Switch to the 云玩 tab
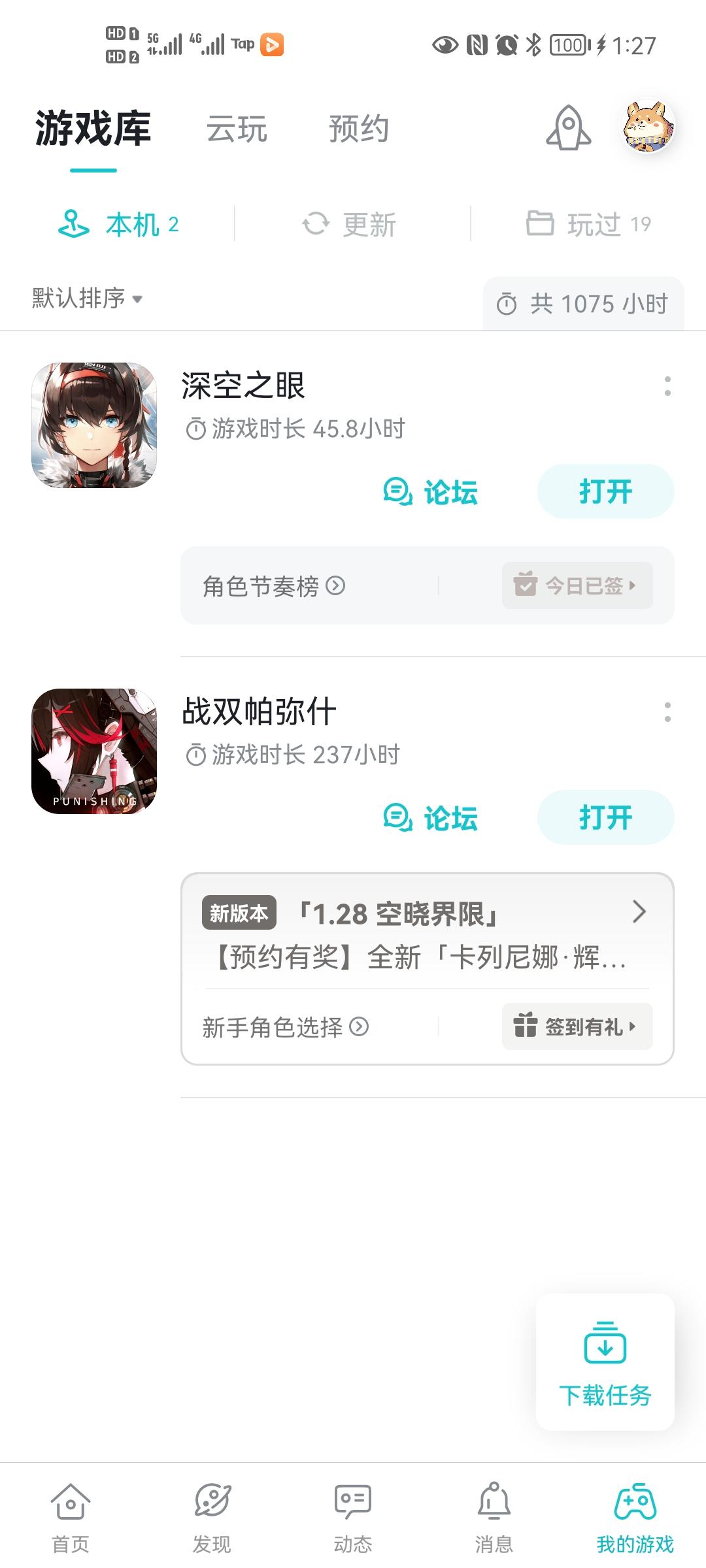Screen dimensions: 706x1568 click(237, 130)
